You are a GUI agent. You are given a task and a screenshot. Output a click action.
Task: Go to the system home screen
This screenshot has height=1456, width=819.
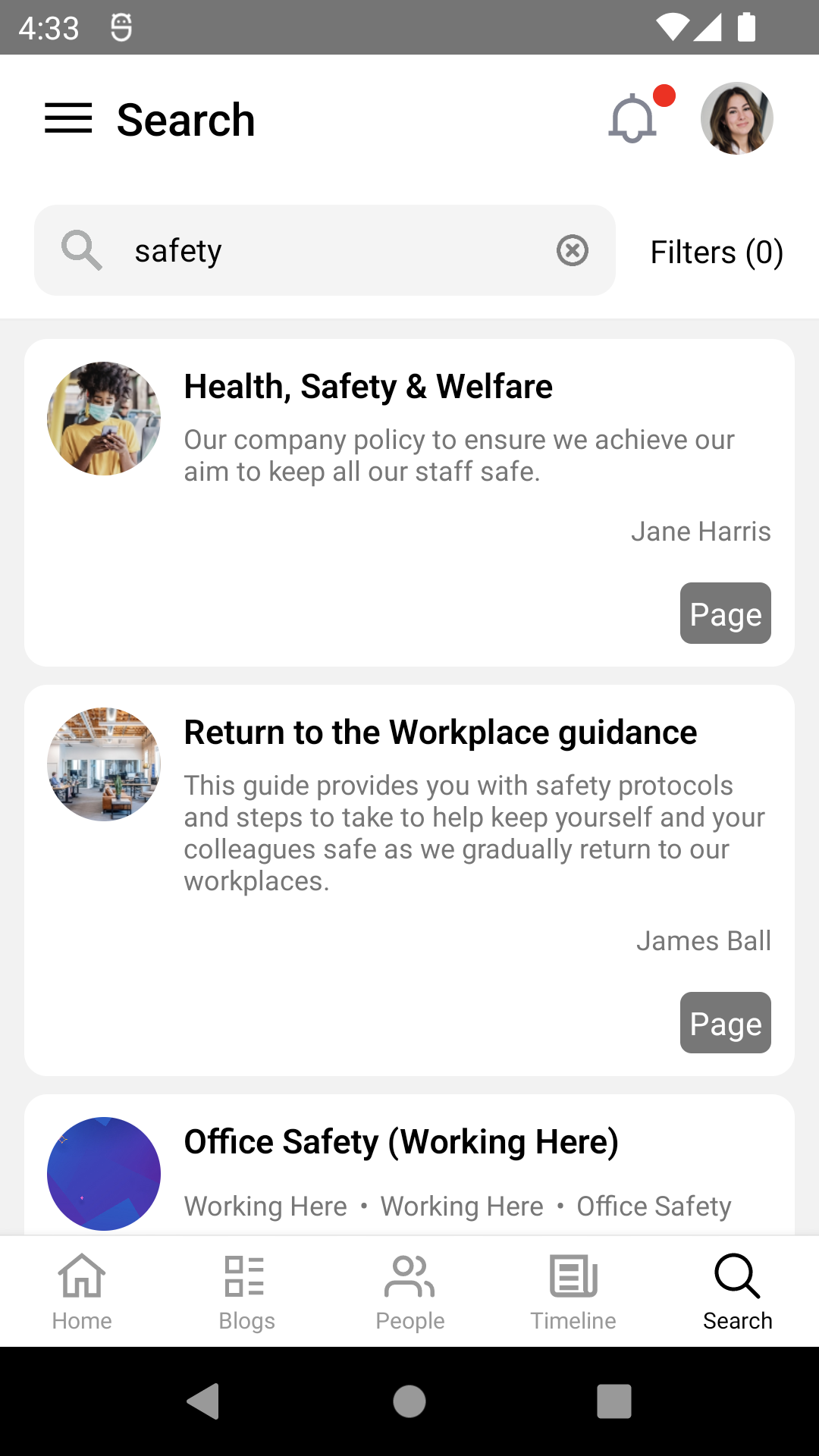tap(409, 1401)
